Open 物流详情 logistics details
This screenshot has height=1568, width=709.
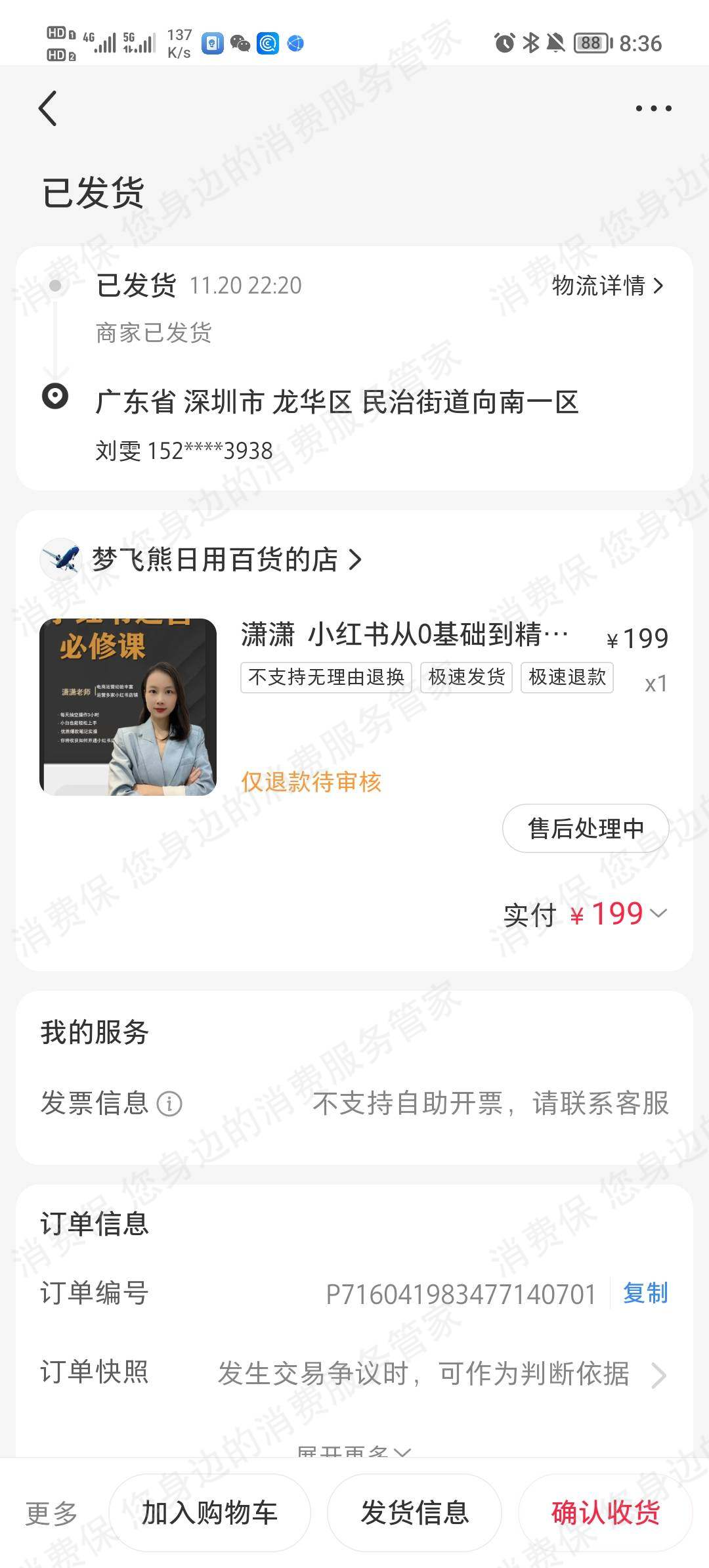[604, 286]
